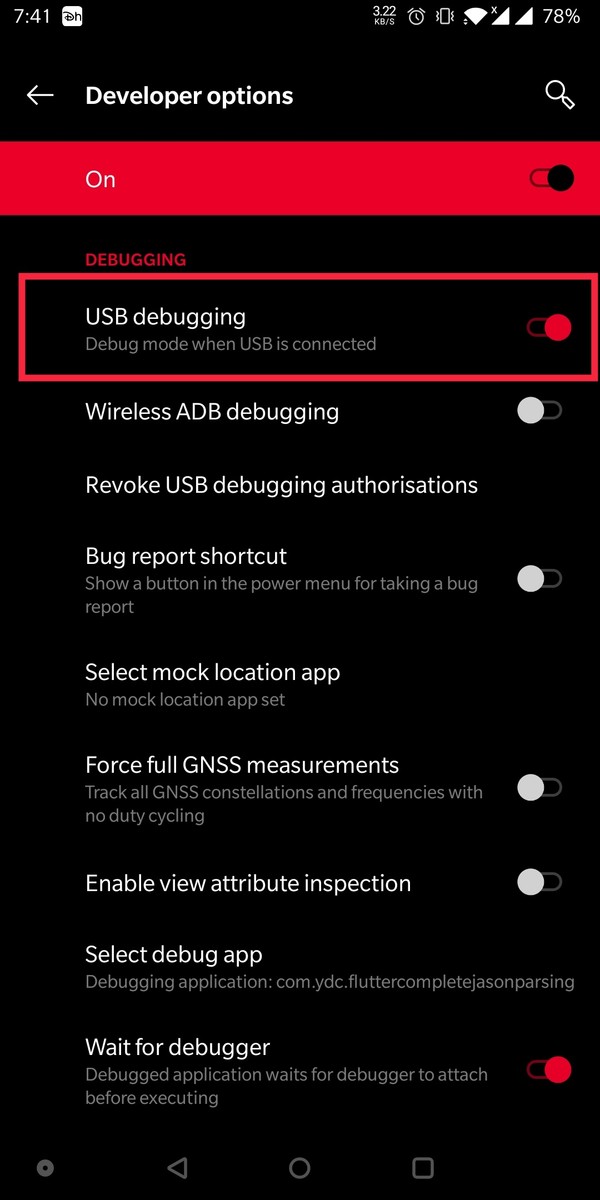Turn off the Developer options master switch

pyautogui.click(x=552, y=179)
